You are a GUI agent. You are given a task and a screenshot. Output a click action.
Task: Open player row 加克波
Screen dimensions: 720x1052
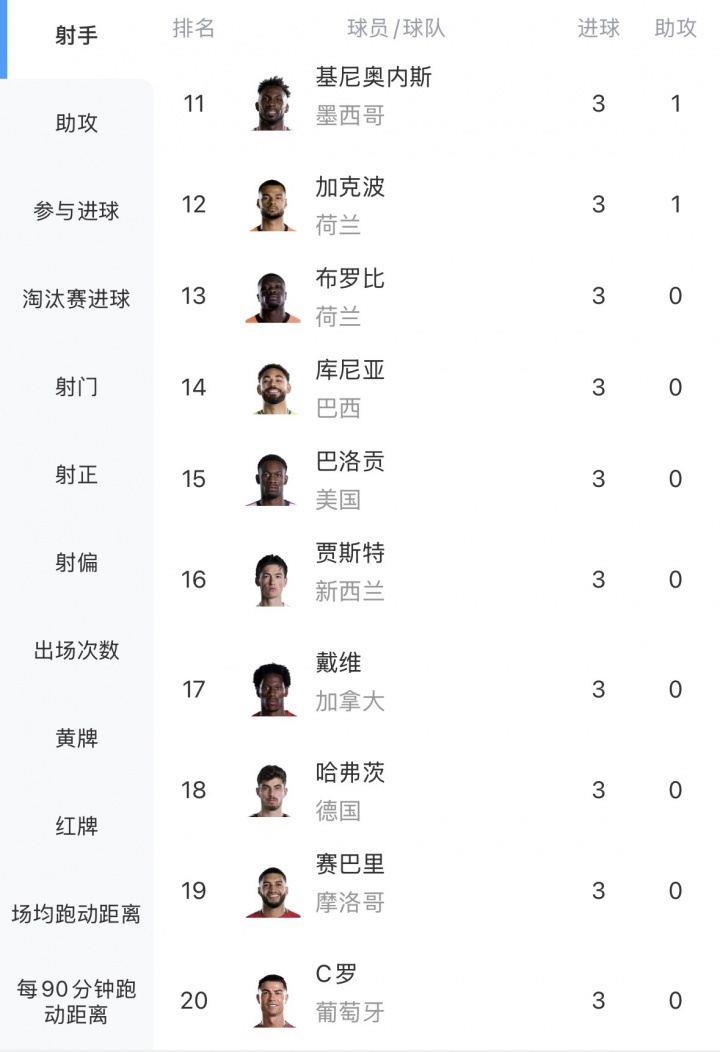(x=437, y=204)
